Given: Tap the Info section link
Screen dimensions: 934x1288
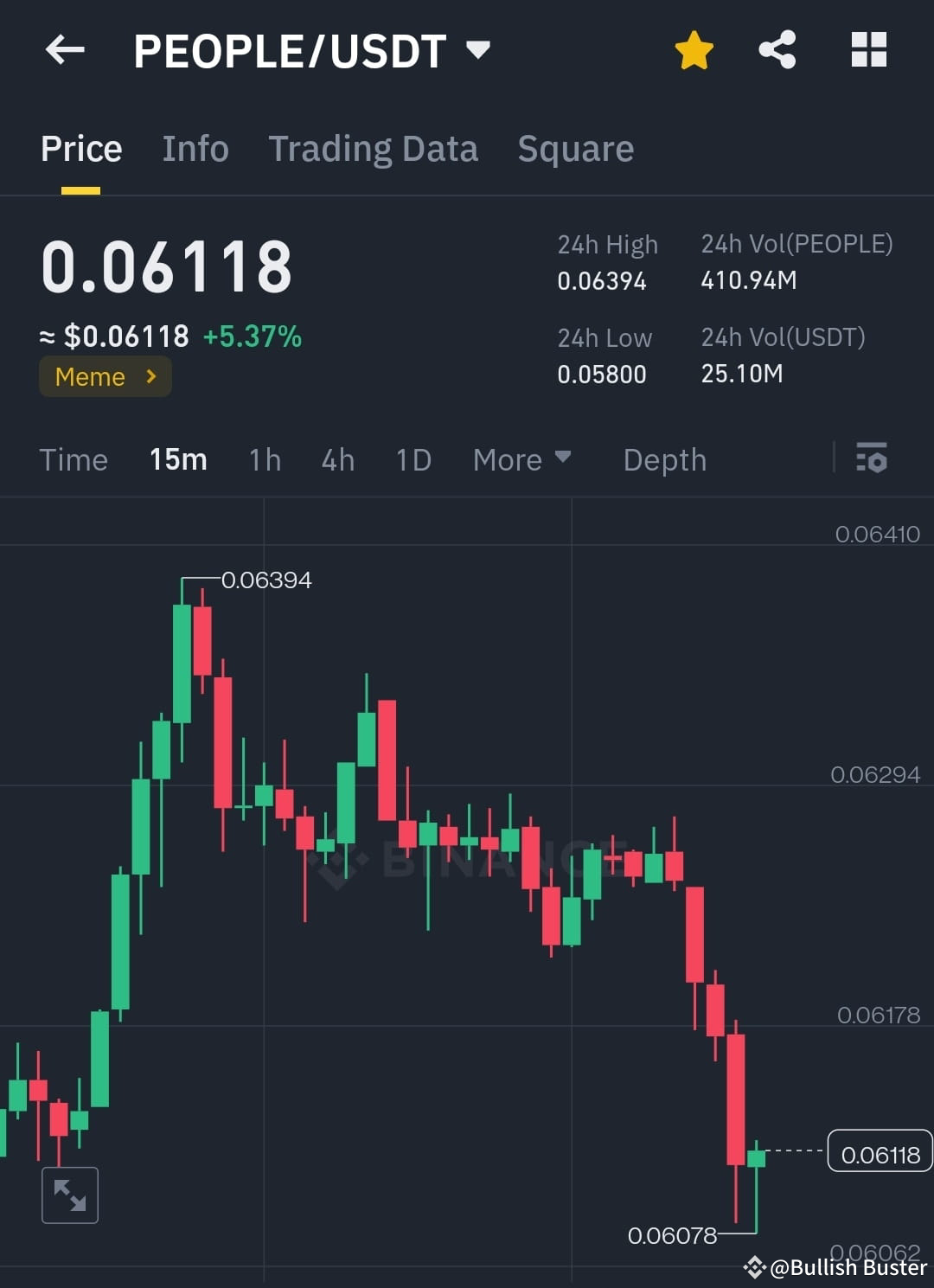Looking at the screenshot, I should (195, 148).
